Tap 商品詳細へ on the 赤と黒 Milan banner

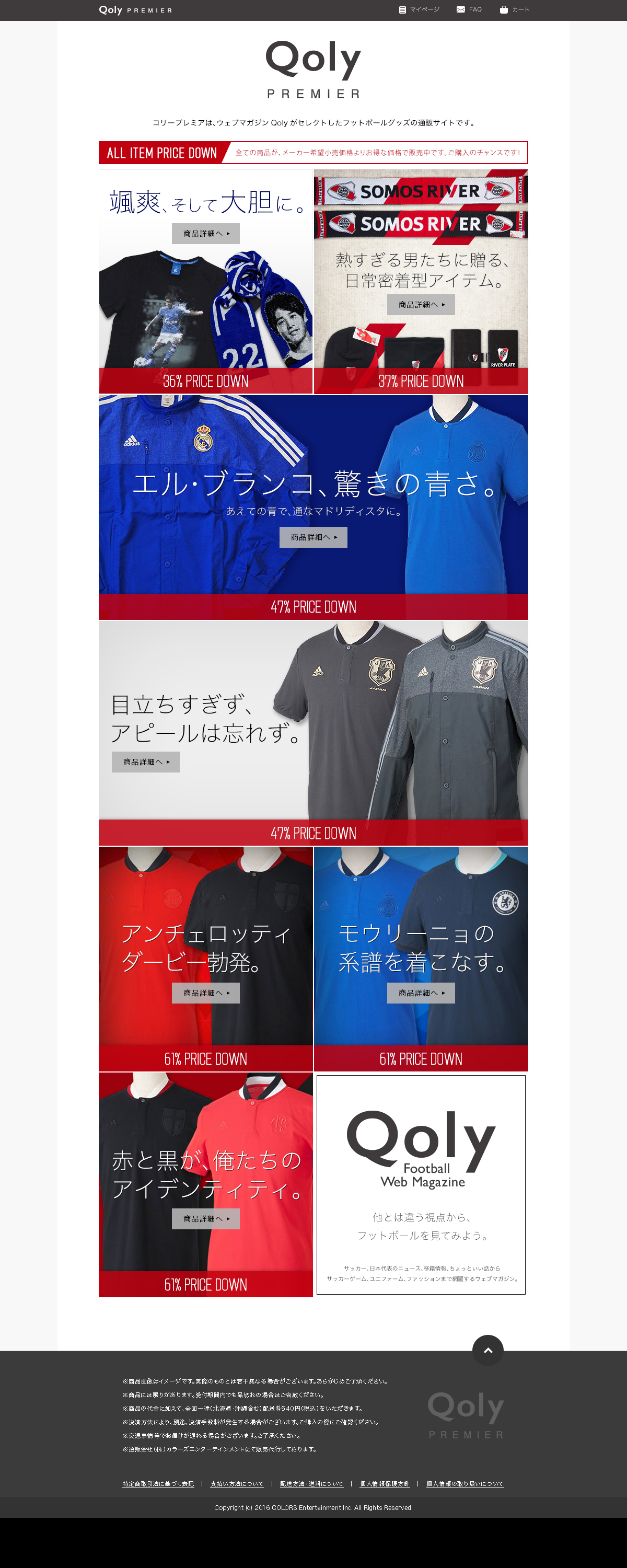[x=206, y=1219]
